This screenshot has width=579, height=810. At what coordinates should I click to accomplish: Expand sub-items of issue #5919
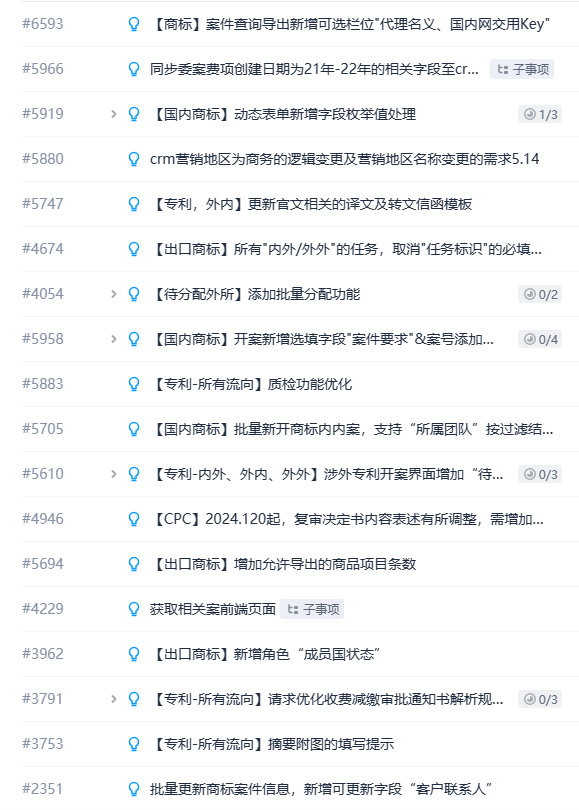(x=114, y=114)
